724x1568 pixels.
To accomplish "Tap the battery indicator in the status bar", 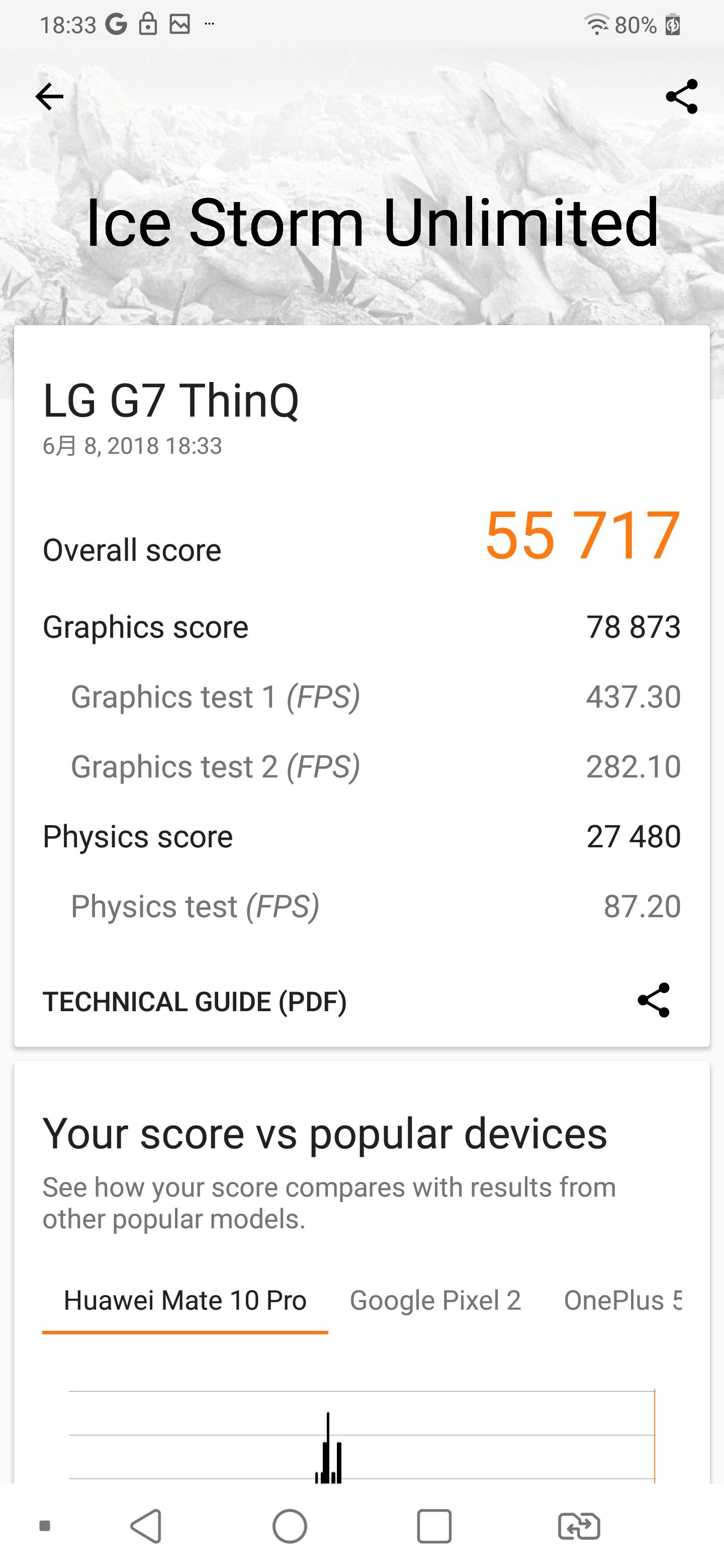I will coord(673,24).
